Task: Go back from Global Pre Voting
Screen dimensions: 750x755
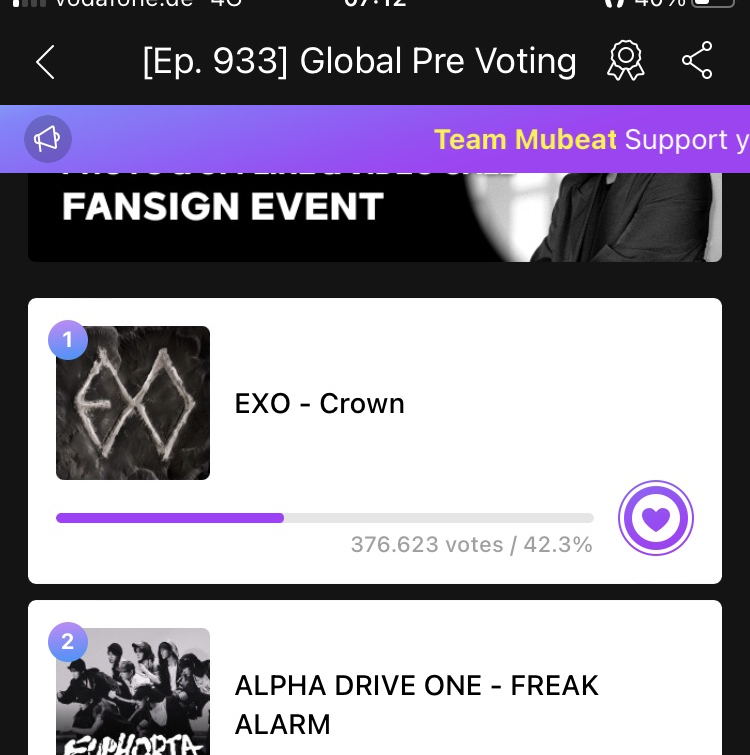Action: pyautogui.click(x=45, y=62)
